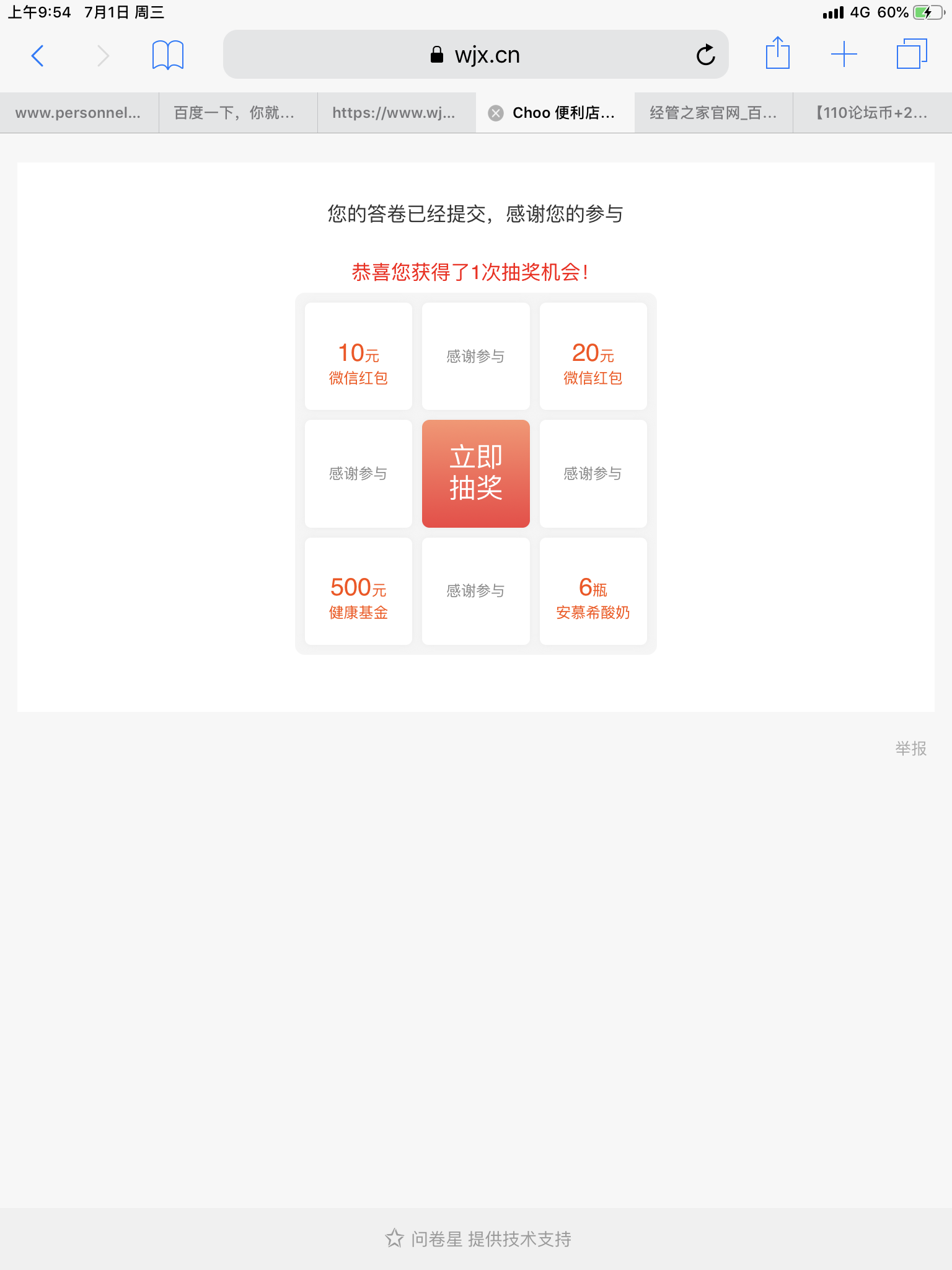
Task: Go back to the previous page
Action: (x=38, y=55)
